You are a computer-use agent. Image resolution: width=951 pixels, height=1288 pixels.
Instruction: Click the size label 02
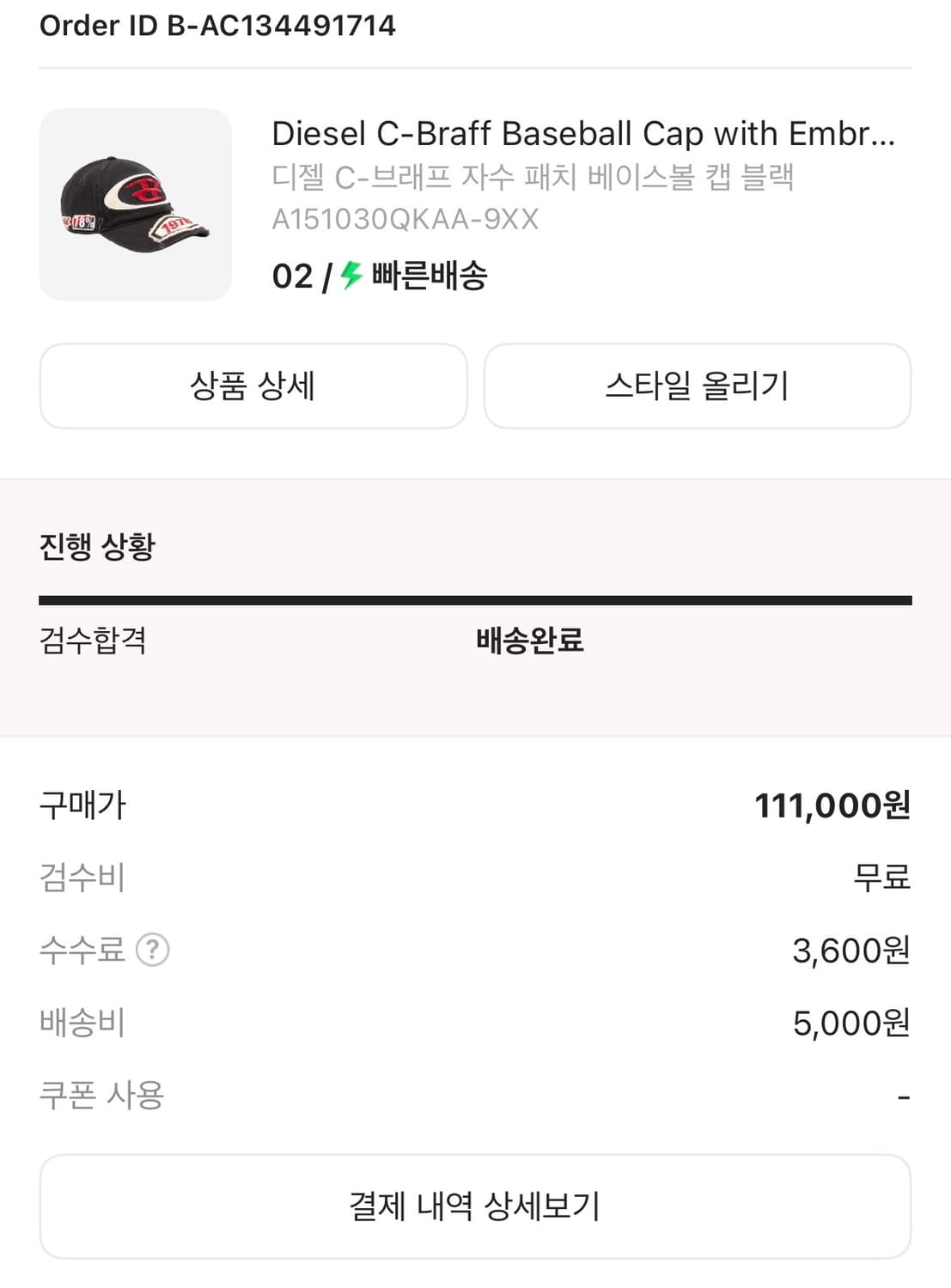tap(293, 276)
